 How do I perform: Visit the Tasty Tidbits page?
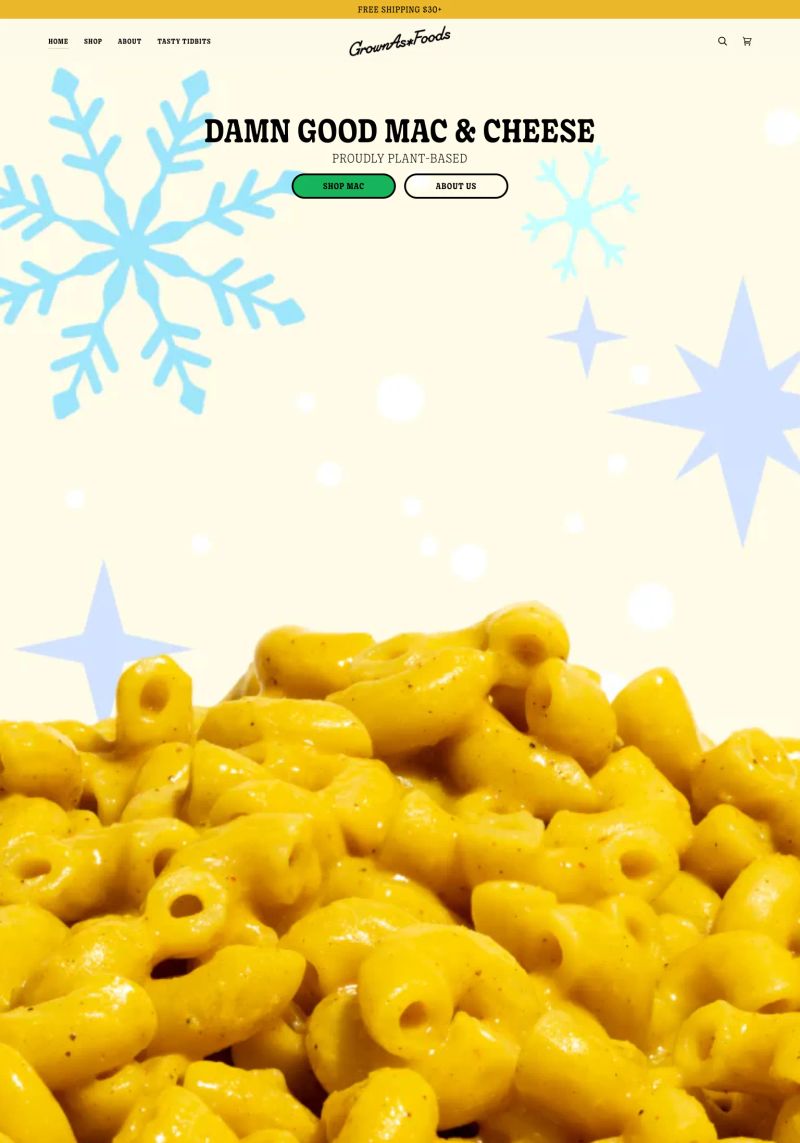click(x=184, y=41)
